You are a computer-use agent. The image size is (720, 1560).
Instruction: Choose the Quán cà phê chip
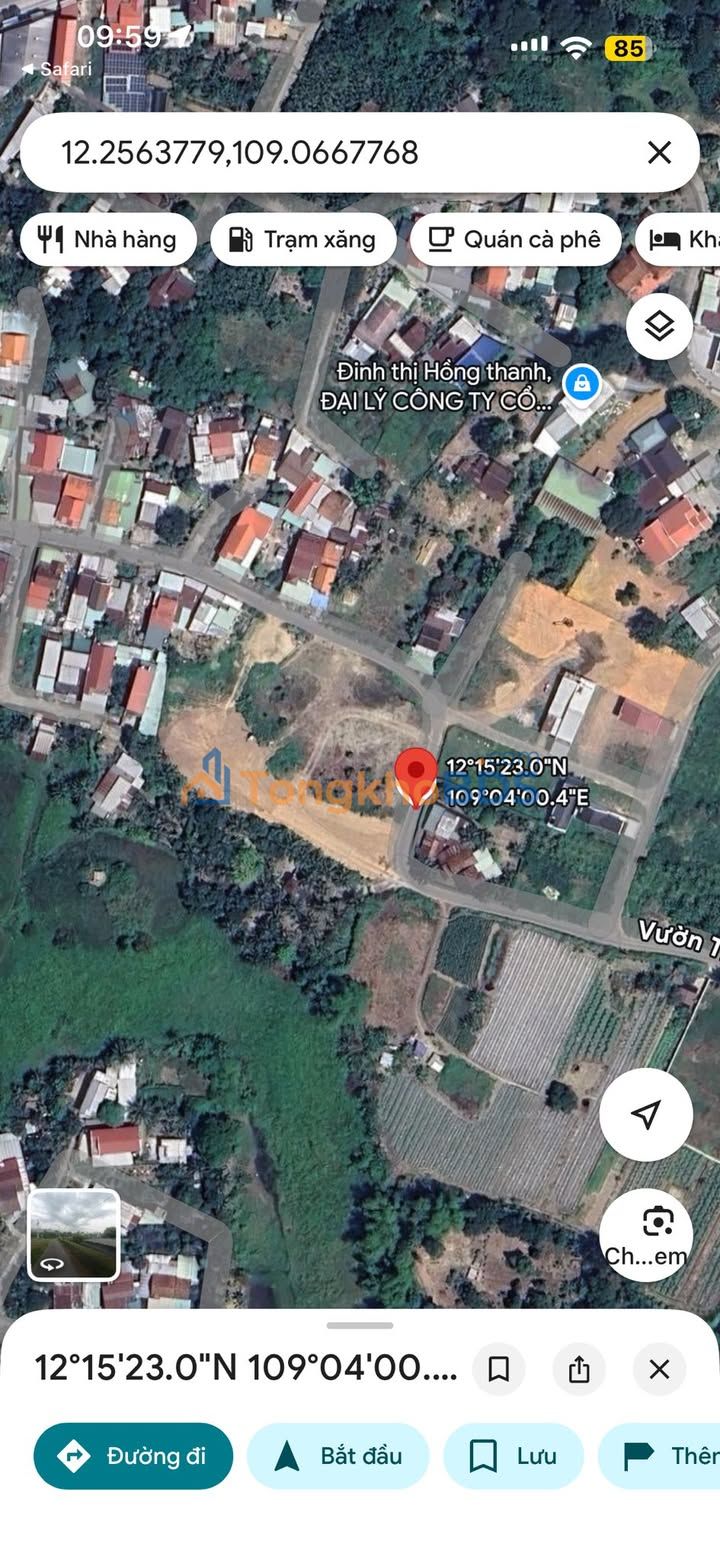coord(515,240)
